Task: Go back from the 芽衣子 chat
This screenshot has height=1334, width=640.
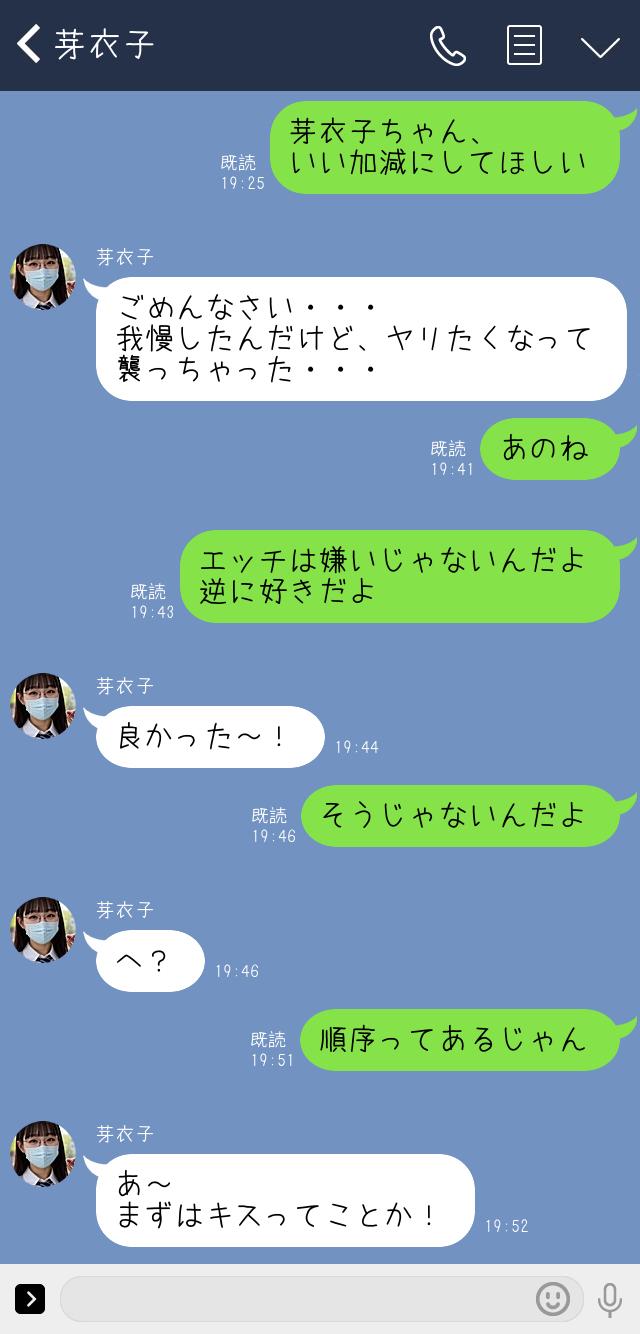Action: [x=29, y=45]
